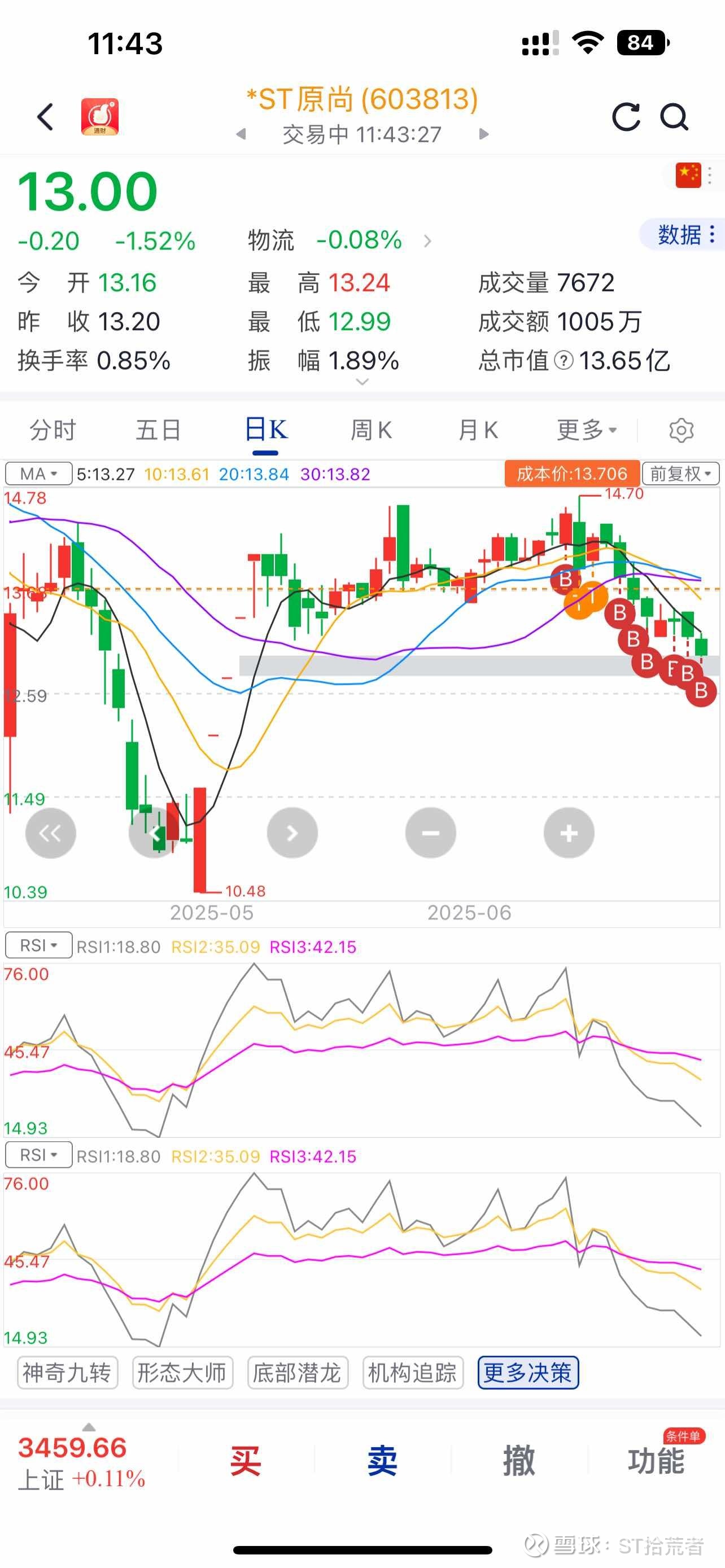Image resolution: width=725 pixels, height=1568 pixels.
Task: Open the 更多 chart period dropdown
Action: (587, 430)
